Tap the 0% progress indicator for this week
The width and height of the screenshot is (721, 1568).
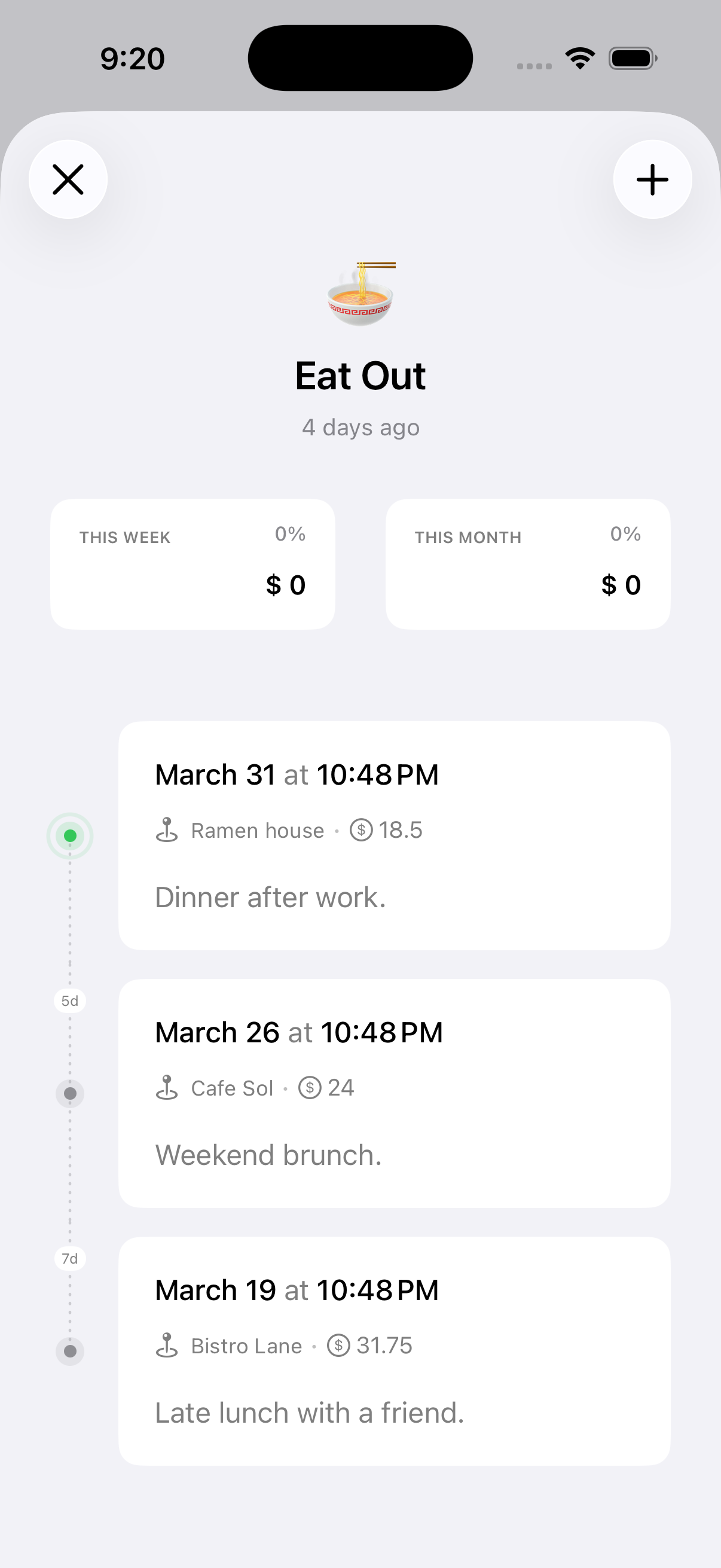[289, 534]
